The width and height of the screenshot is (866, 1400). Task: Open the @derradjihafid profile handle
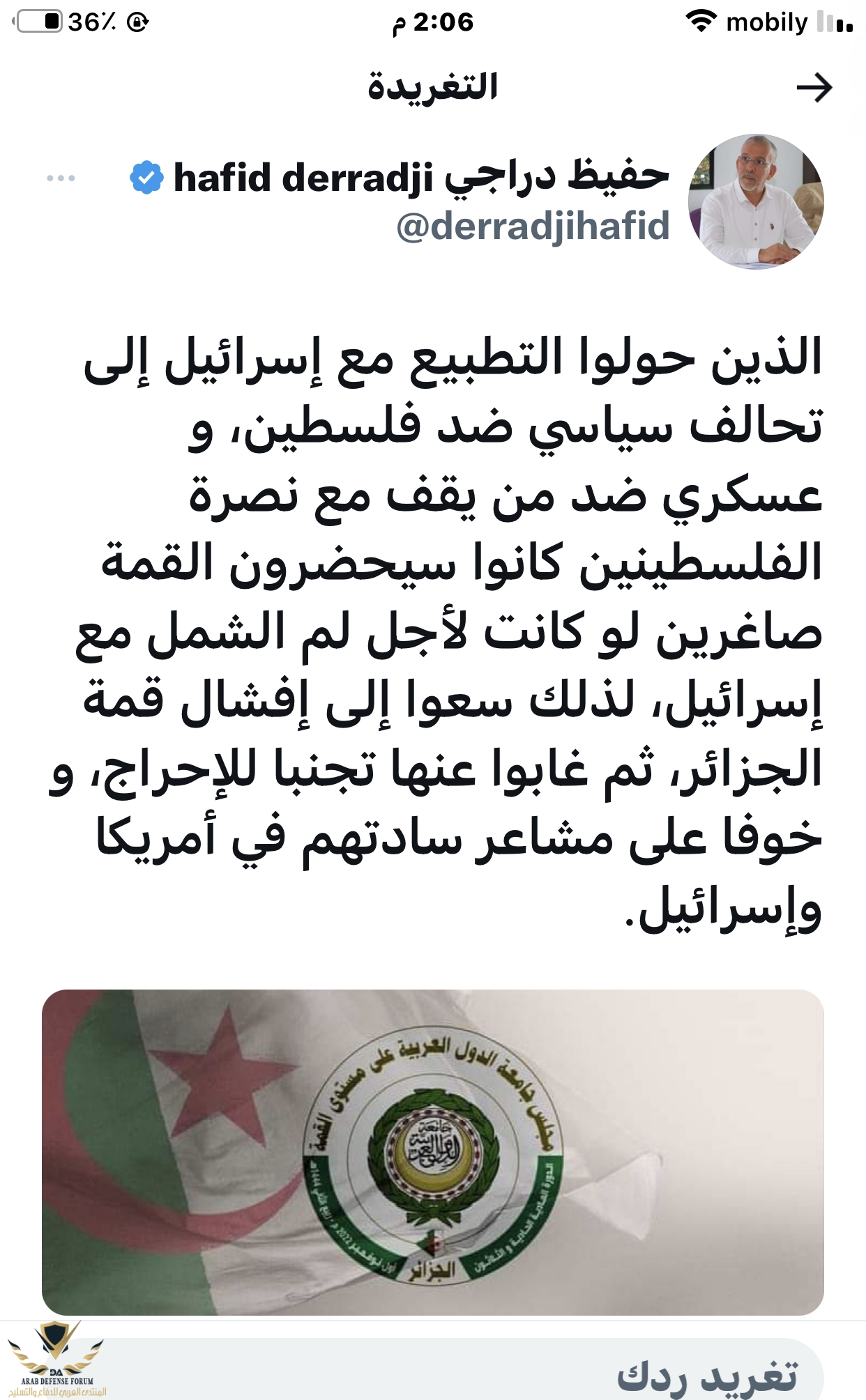click(x=533, y=226)
